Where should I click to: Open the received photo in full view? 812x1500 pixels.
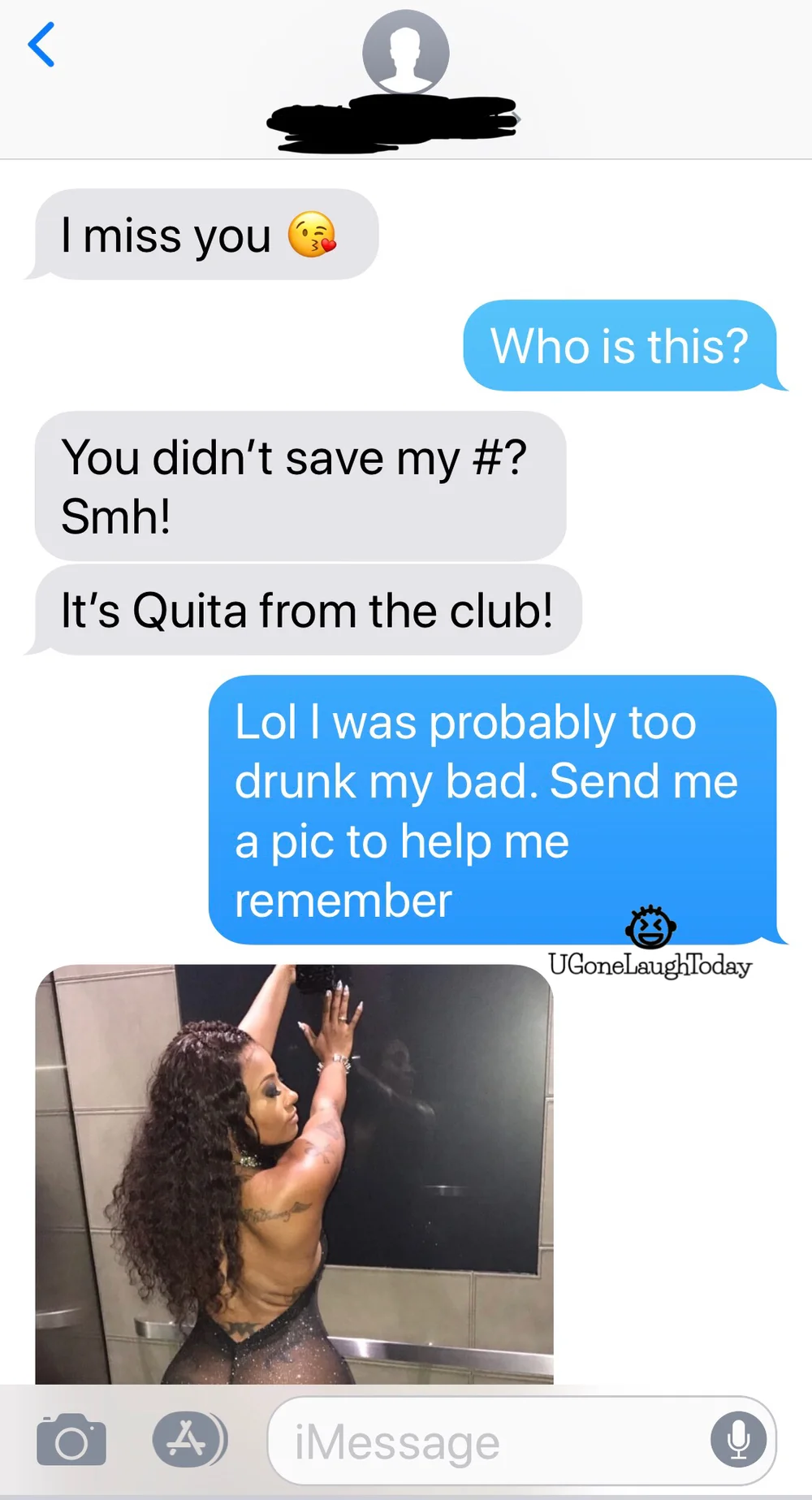294,1174
